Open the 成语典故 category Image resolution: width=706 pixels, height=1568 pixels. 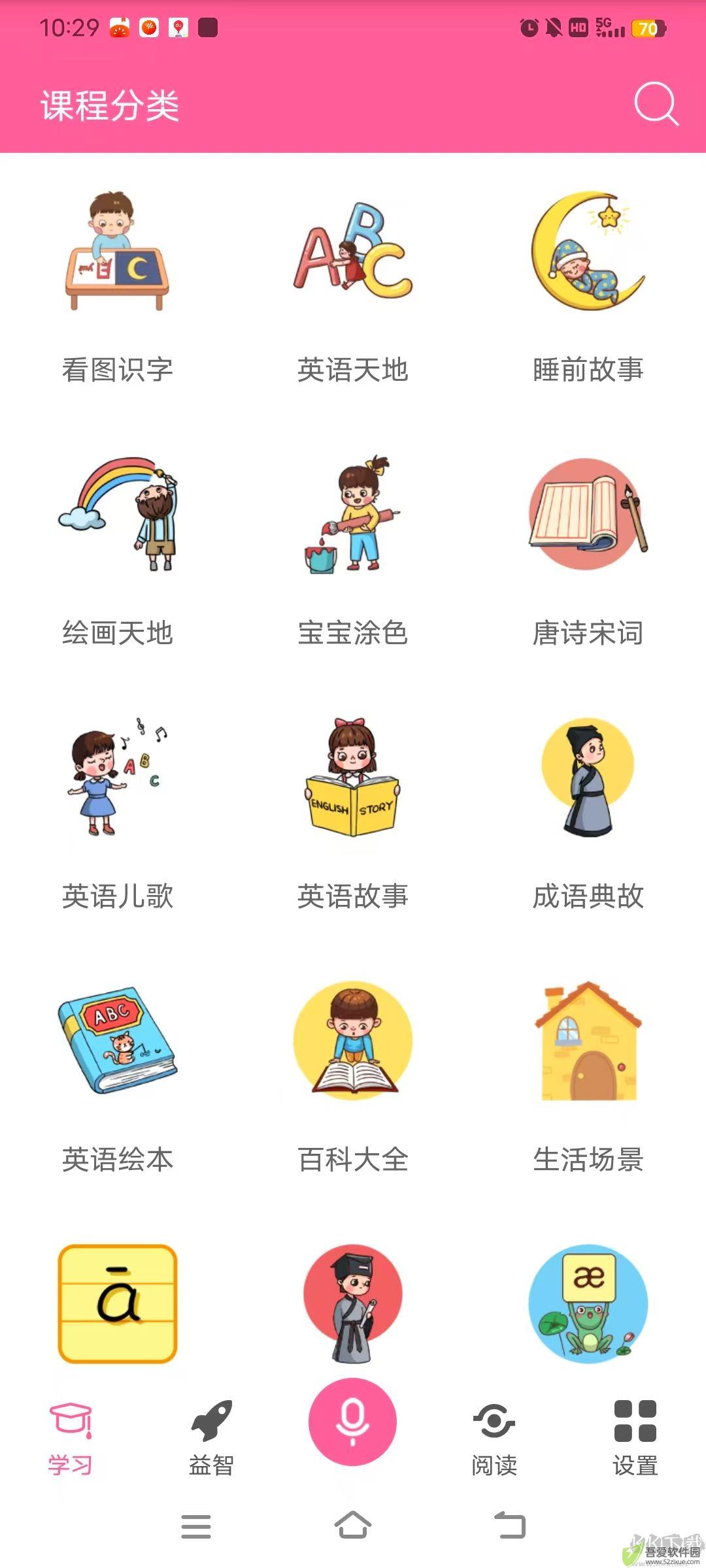(x=588, y=813)
